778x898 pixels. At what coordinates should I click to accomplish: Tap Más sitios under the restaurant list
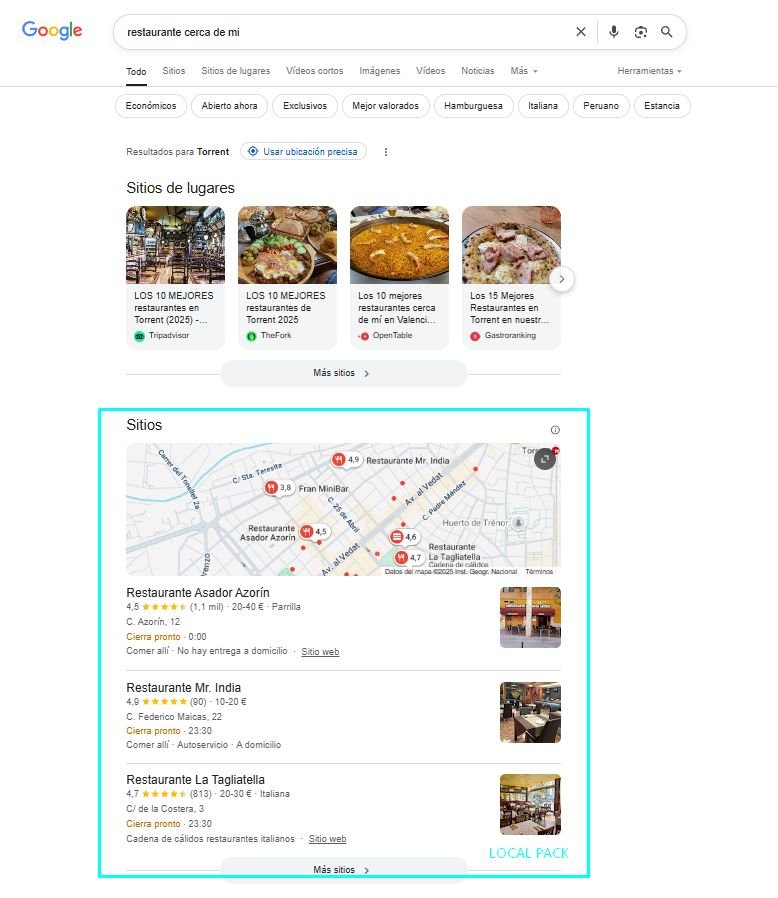[x=342, y=870]
